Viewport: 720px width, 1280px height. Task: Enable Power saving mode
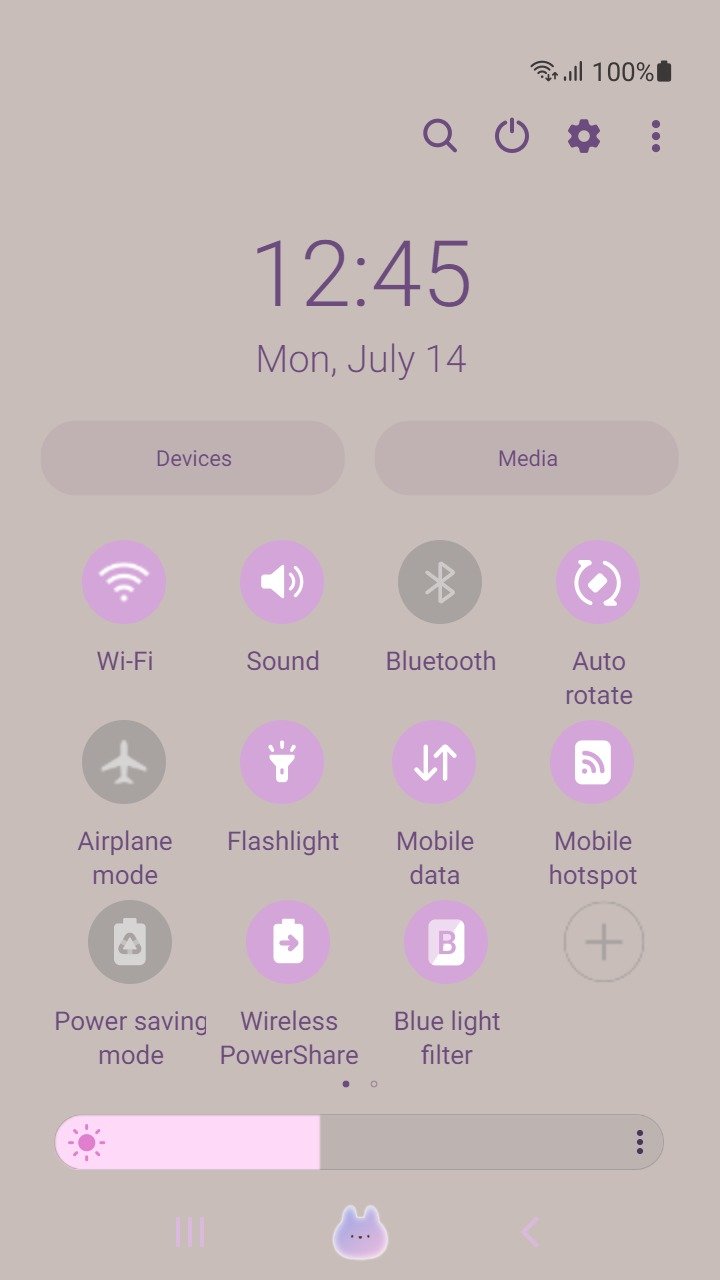(x=130, y=942)
